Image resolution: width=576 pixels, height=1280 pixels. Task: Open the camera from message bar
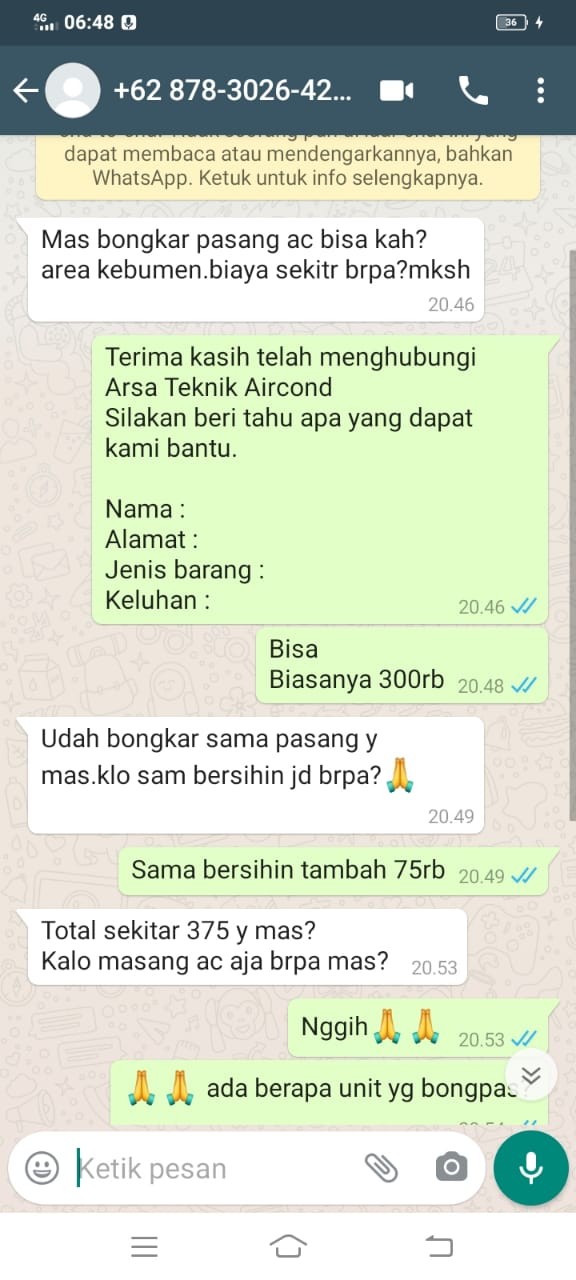pos(451,1167)
